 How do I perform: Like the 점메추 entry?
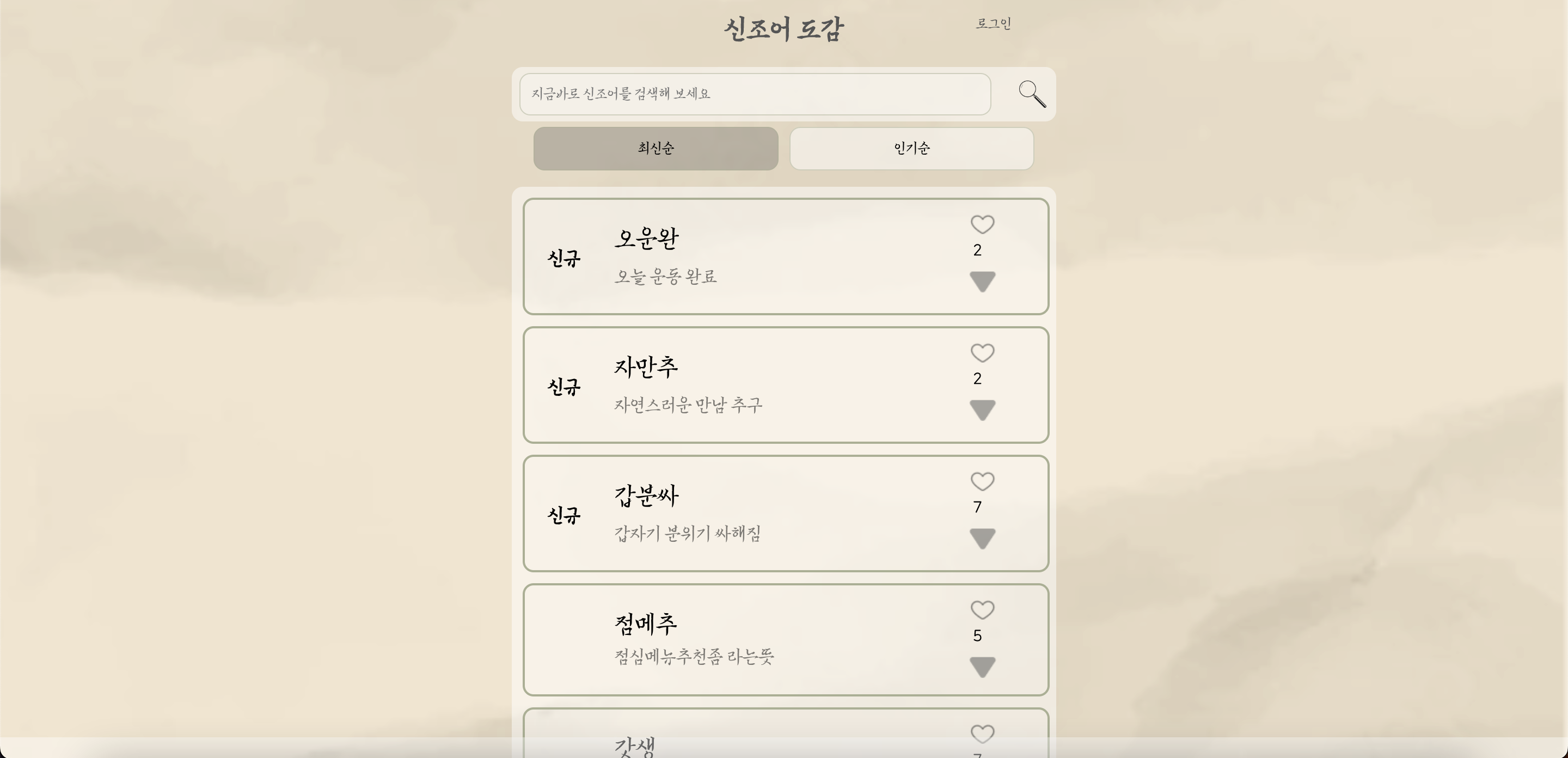[x=982, y=610]
